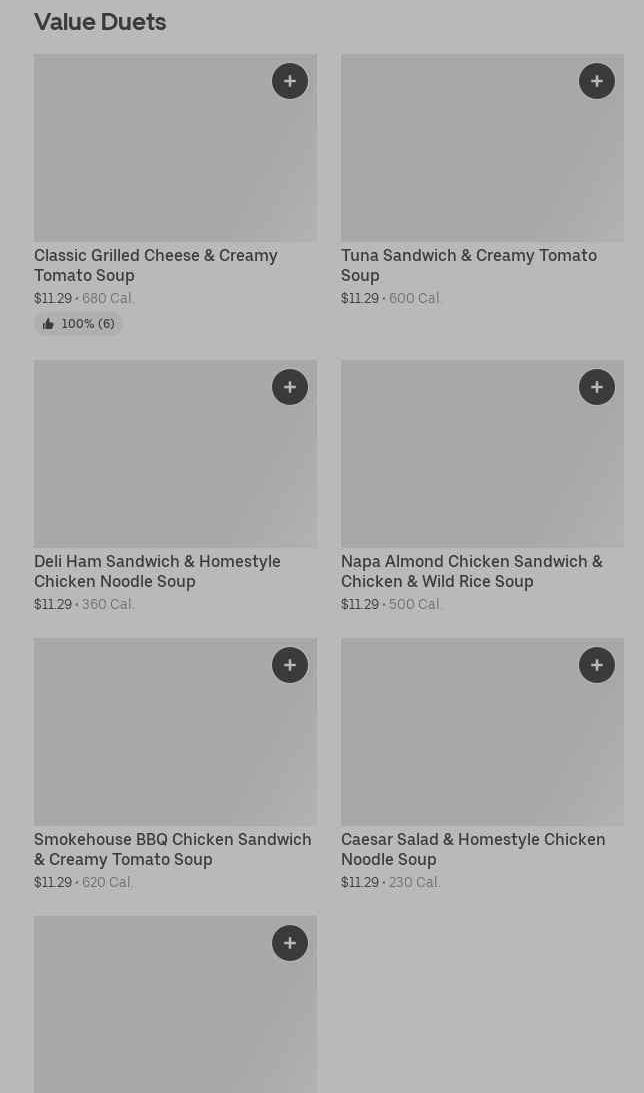Open Classic Grilled Cheese & Creamy Tomato Soup item
Image resolution: width=644 pixels, height=1093 pixels.
pyautogui.click(x=156, y=265)
